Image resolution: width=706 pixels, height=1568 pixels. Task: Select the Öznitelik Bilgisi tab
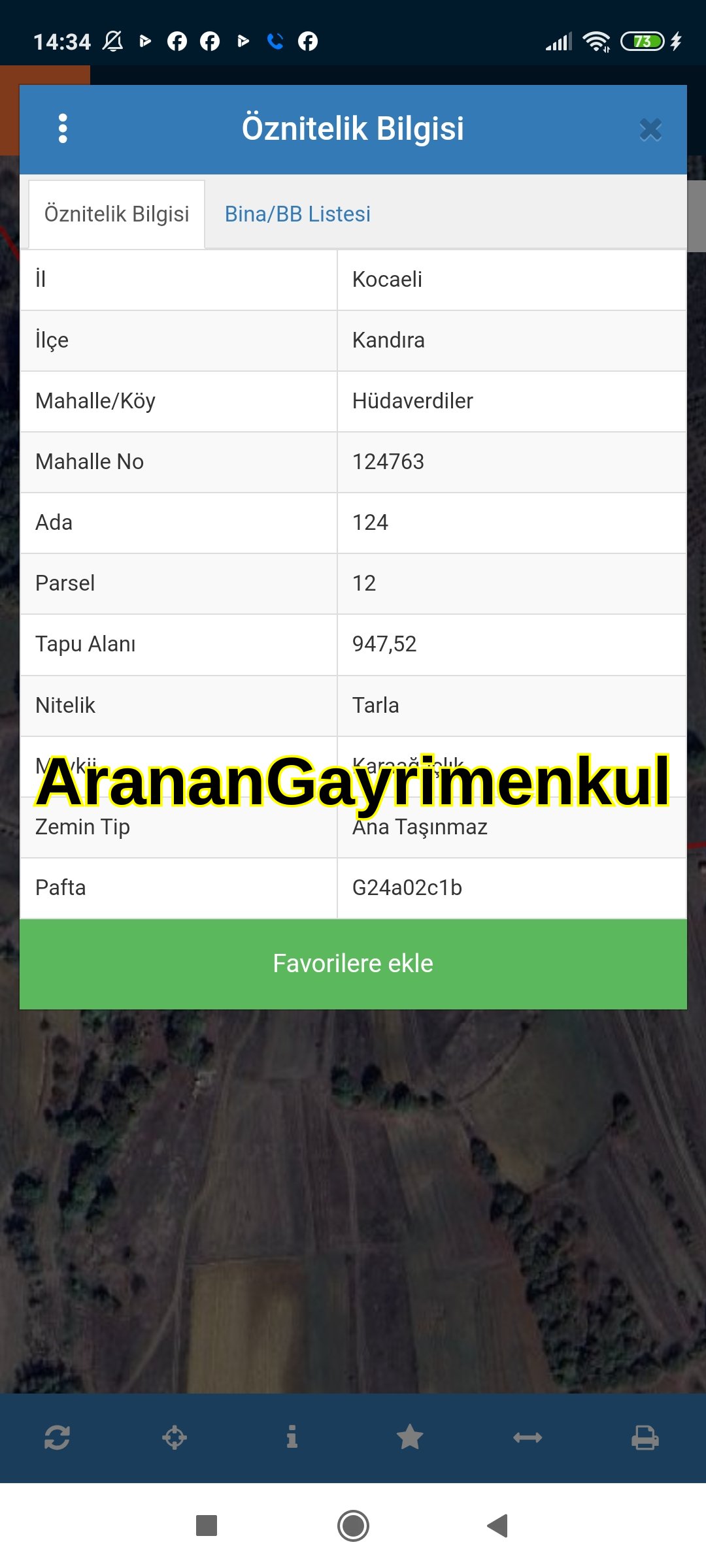click(116, 214)
